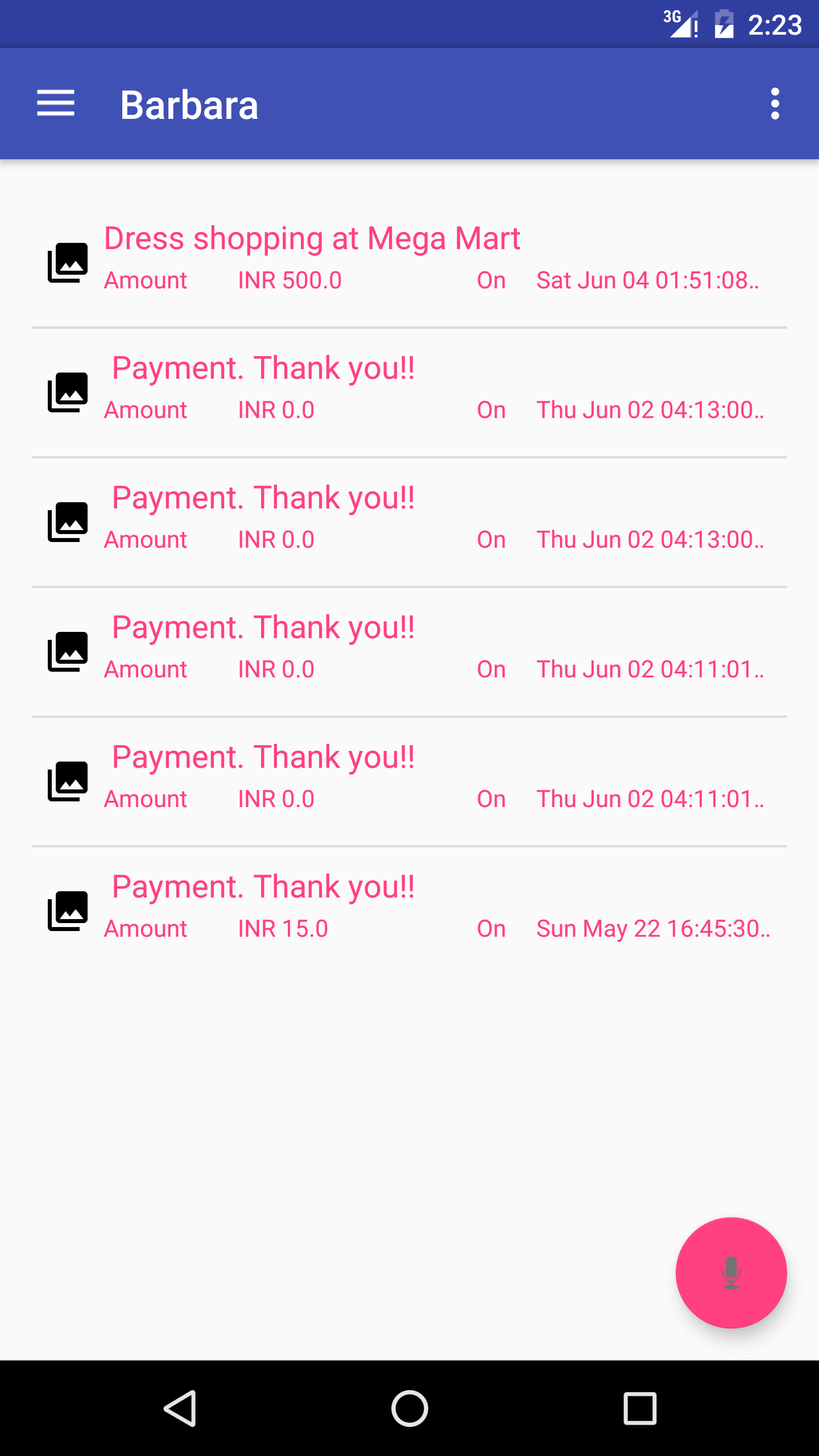Image resolution: width=819 pixels, height=1456 pixels.
Task: Return to the home screen
Action: (x=409, y=1408)
